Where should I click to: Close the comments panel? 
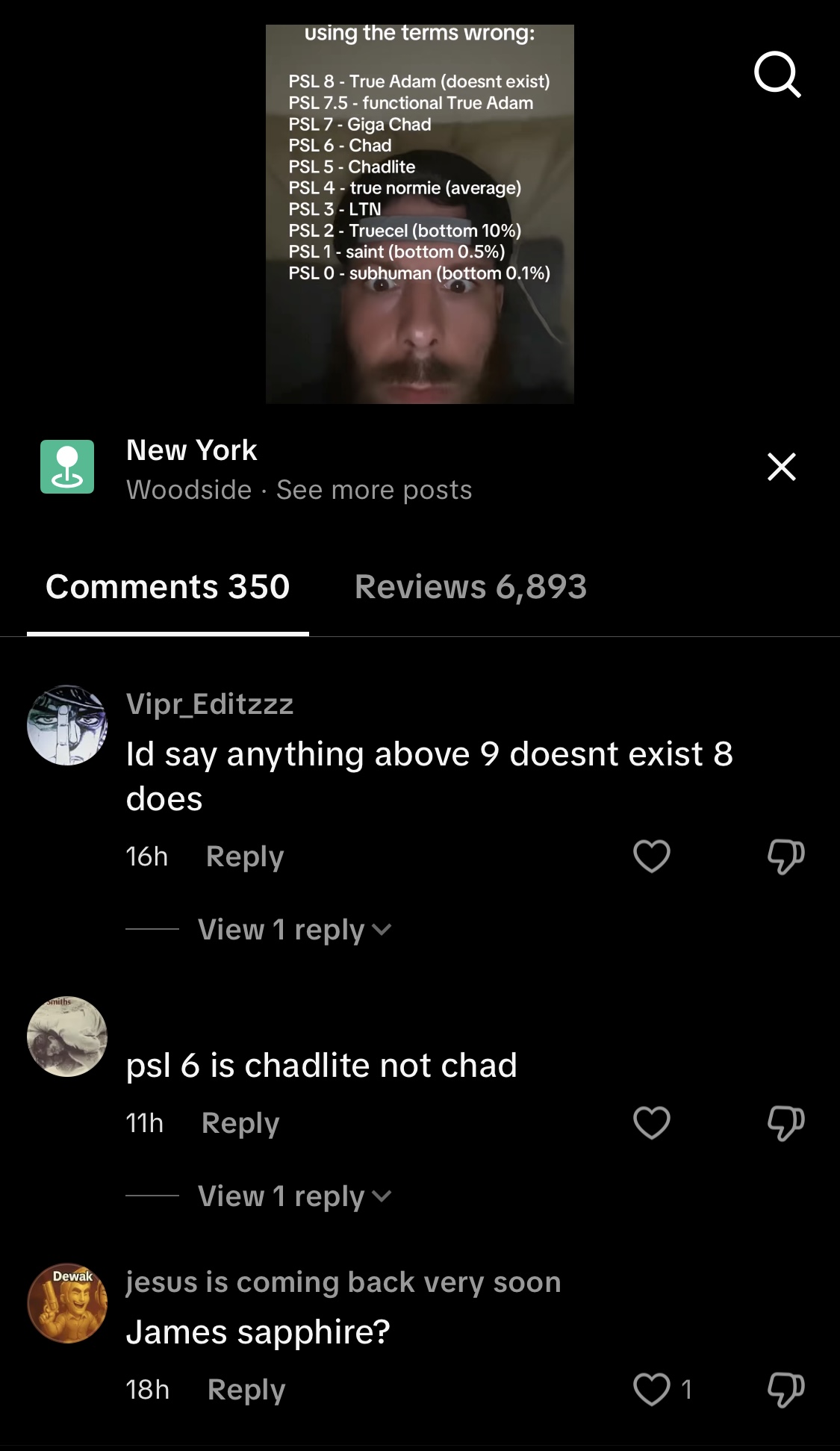pos(782,467)
